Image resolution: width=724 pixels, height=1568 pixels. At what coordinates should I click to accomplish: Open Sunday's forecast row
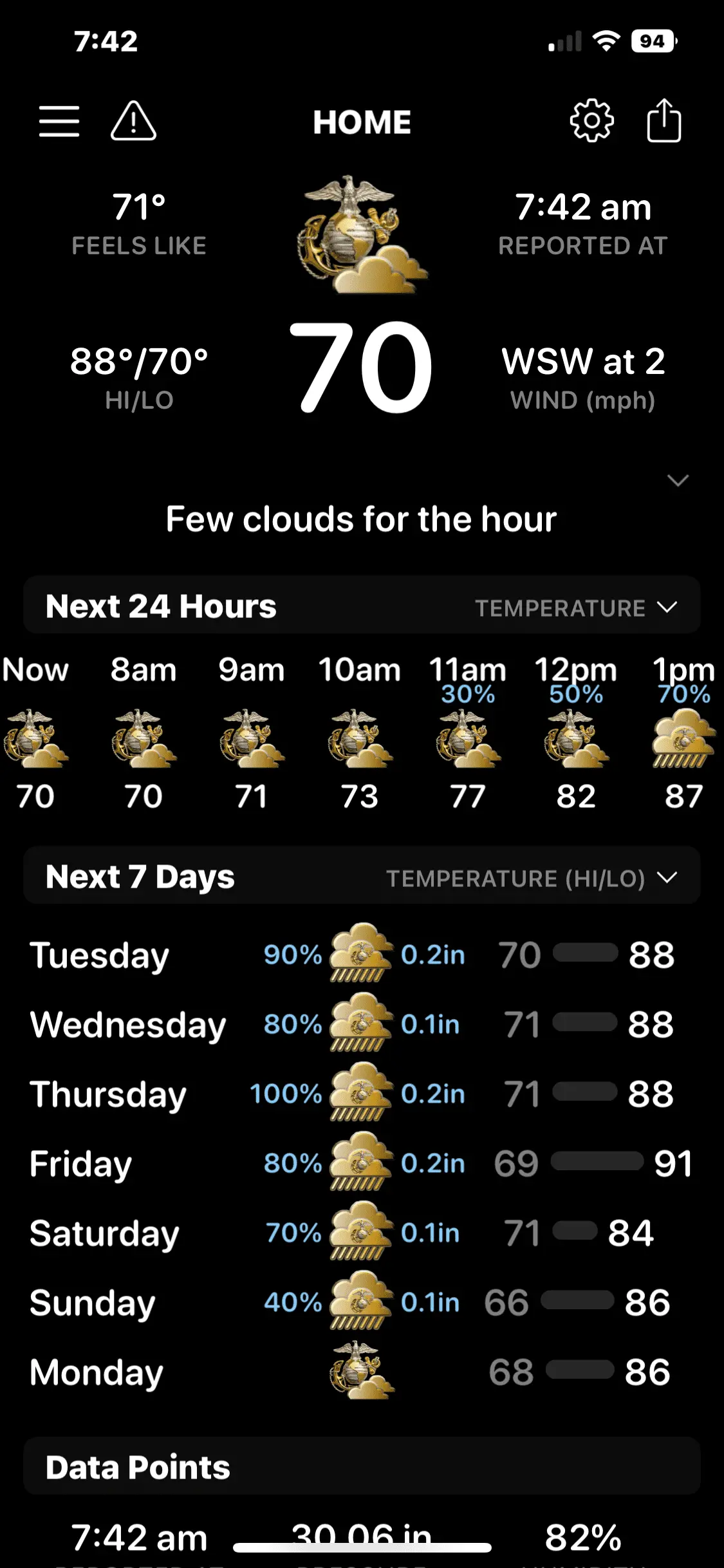click(360, 1303)
